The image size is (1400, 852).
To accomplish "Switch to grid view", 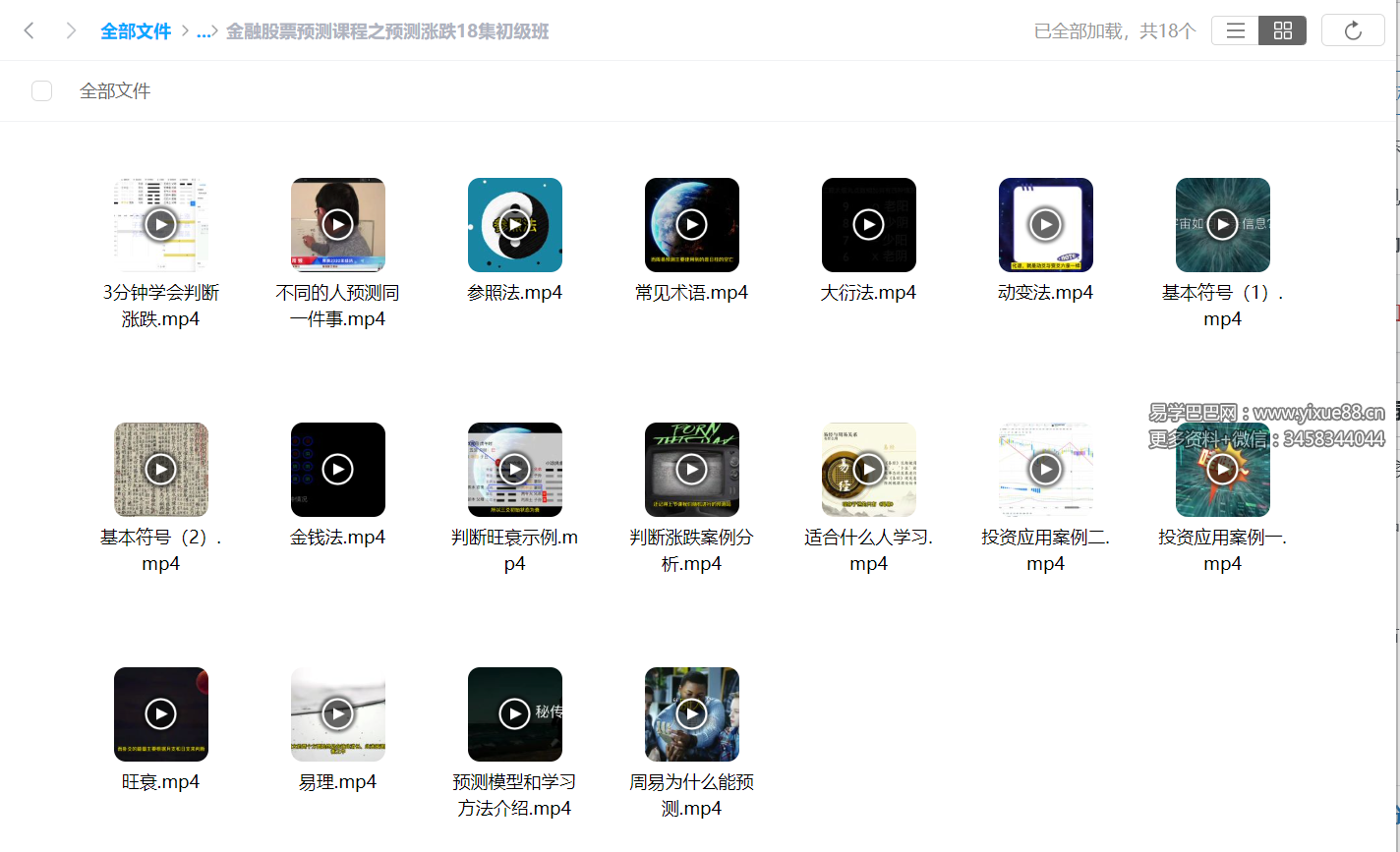I will click(x=1282, y=30).
